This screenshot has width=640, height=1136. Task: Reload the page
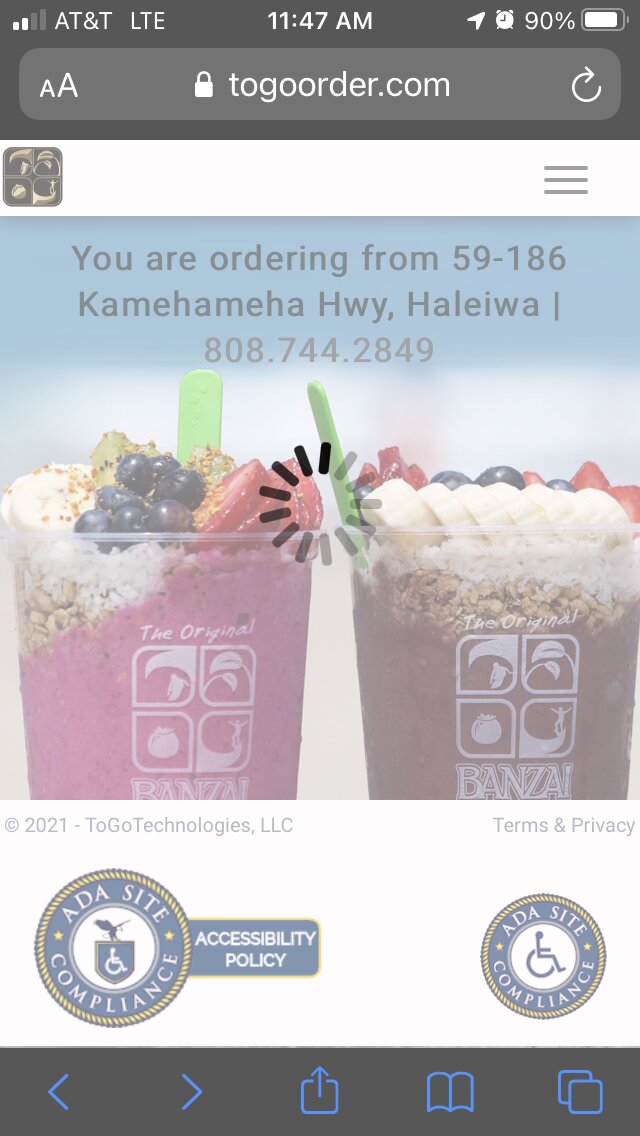click(586, 86)
